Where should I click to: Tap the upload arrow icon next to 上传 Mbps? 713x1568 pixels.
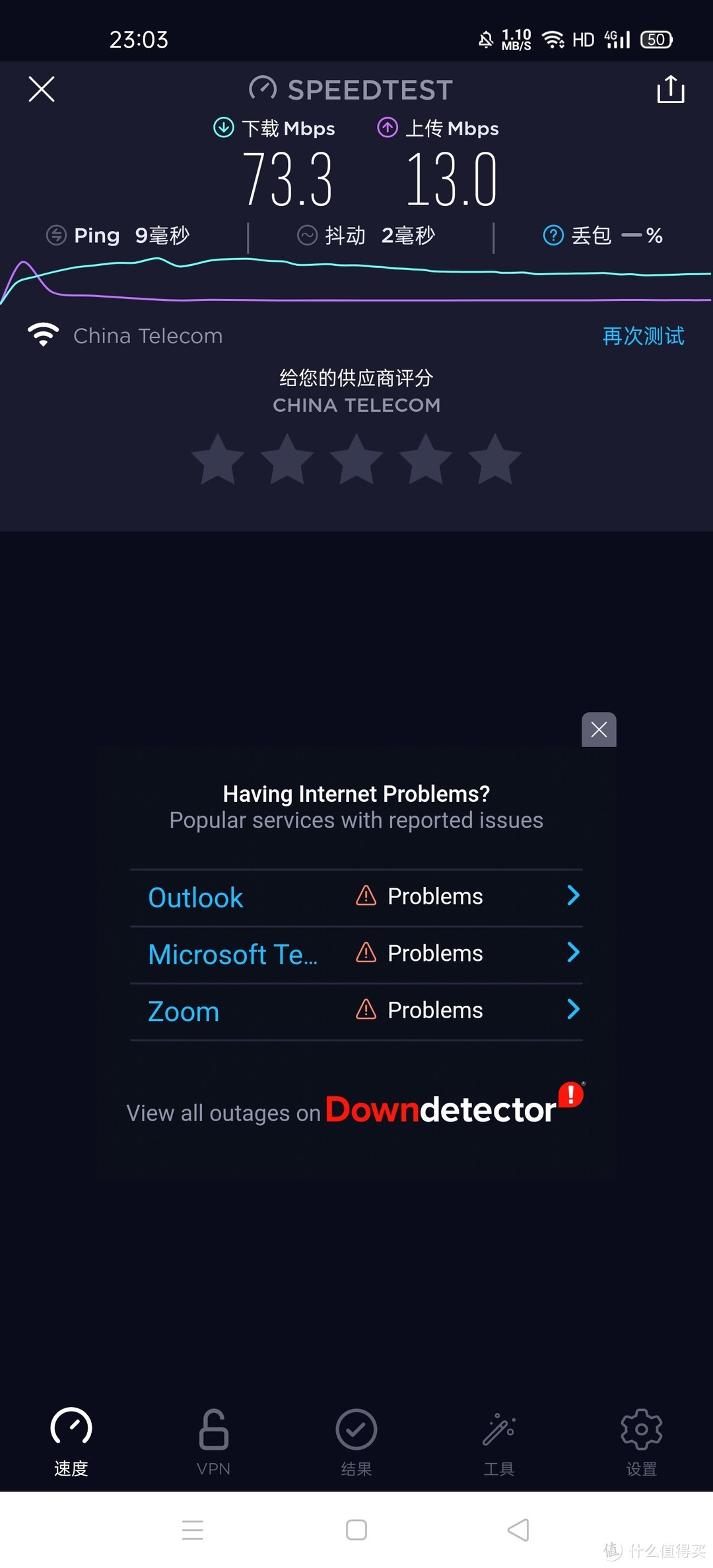point(388,127)
